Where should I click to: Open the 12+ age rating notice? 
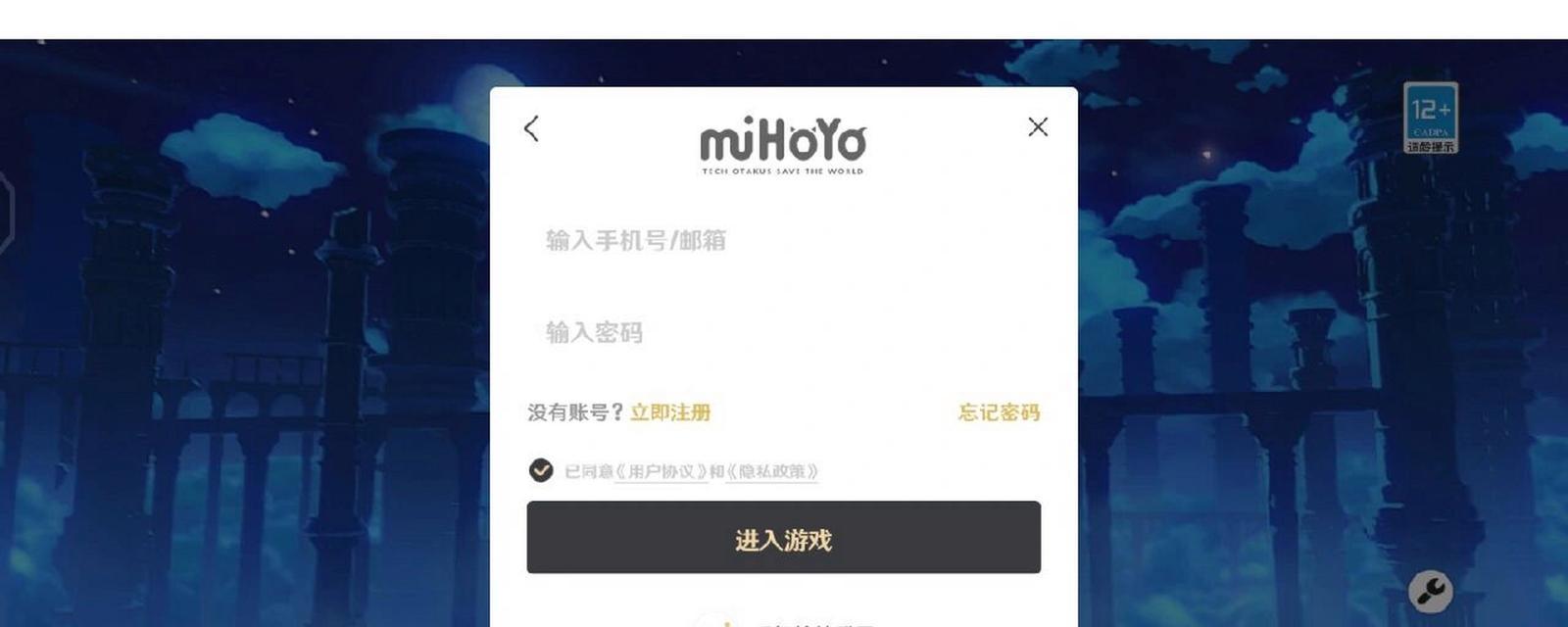[1431, 118]
